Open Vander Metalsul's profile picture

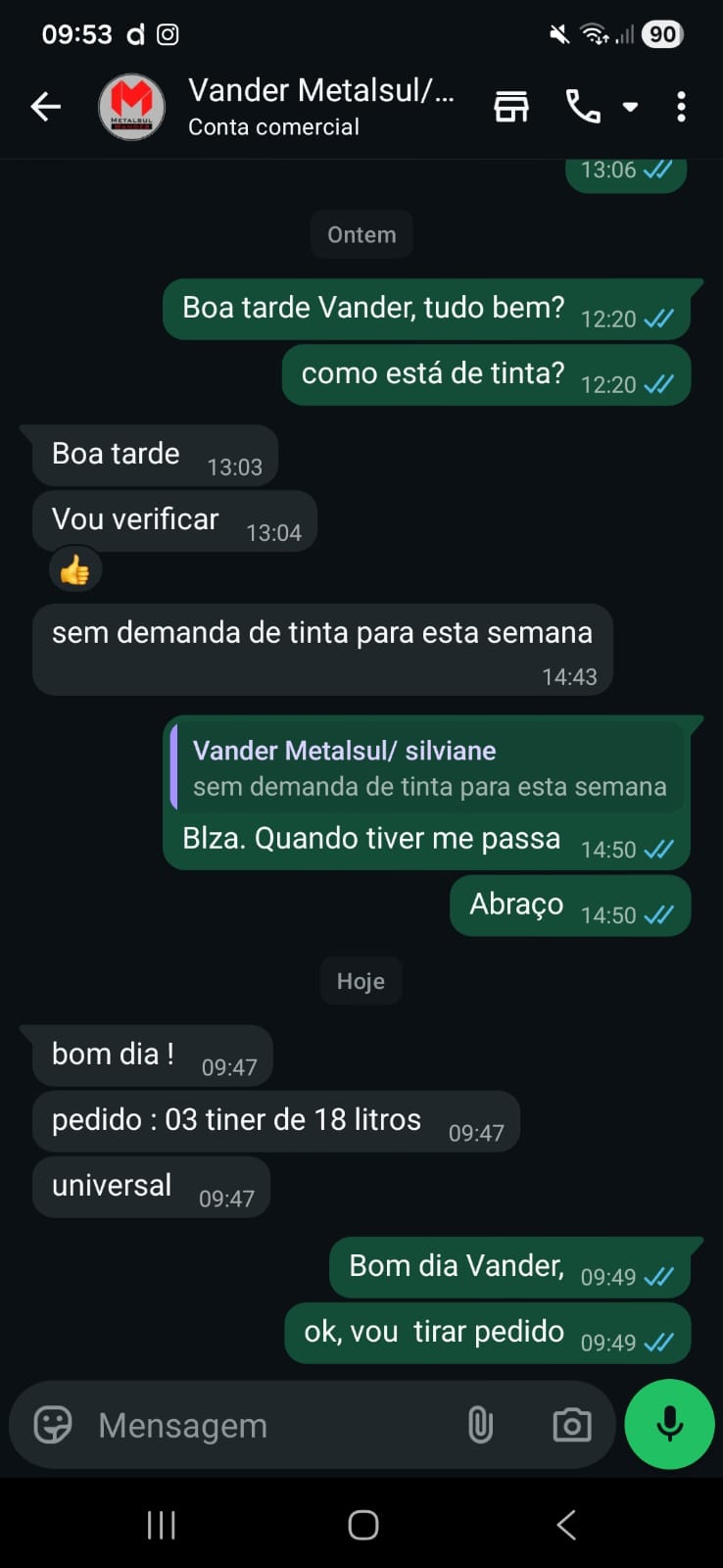132,107
